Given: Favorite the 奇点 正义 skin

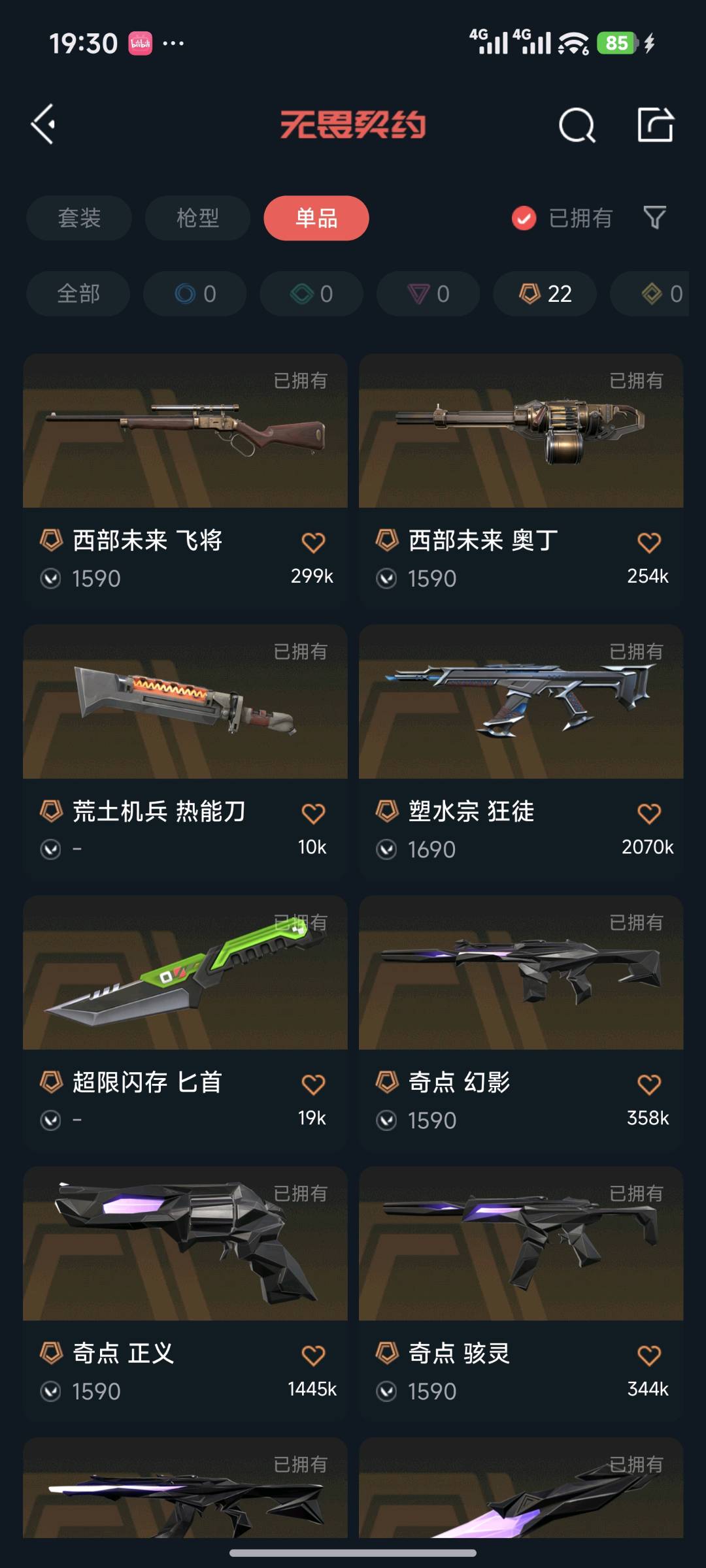Looking at the screenshot, I should [313, 1355].
